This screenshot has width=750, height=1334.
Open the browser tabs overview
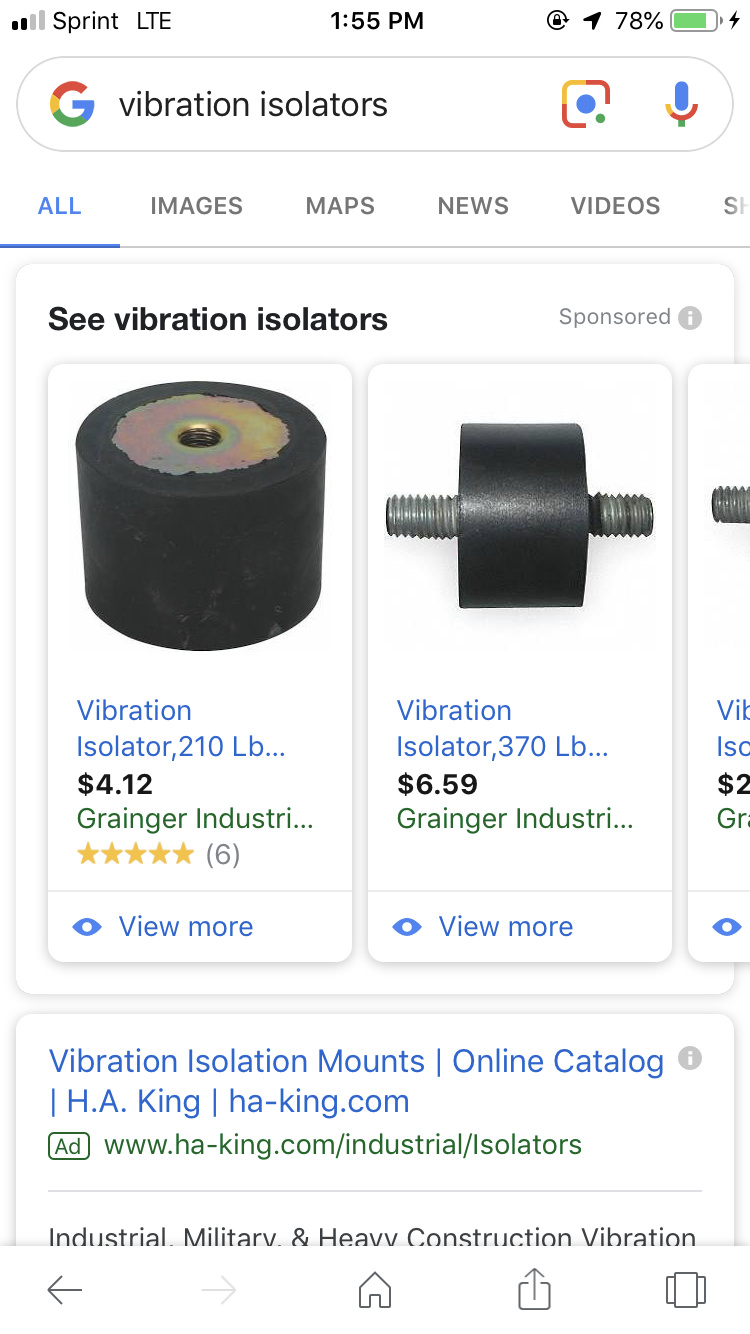tap(685, 1290)
